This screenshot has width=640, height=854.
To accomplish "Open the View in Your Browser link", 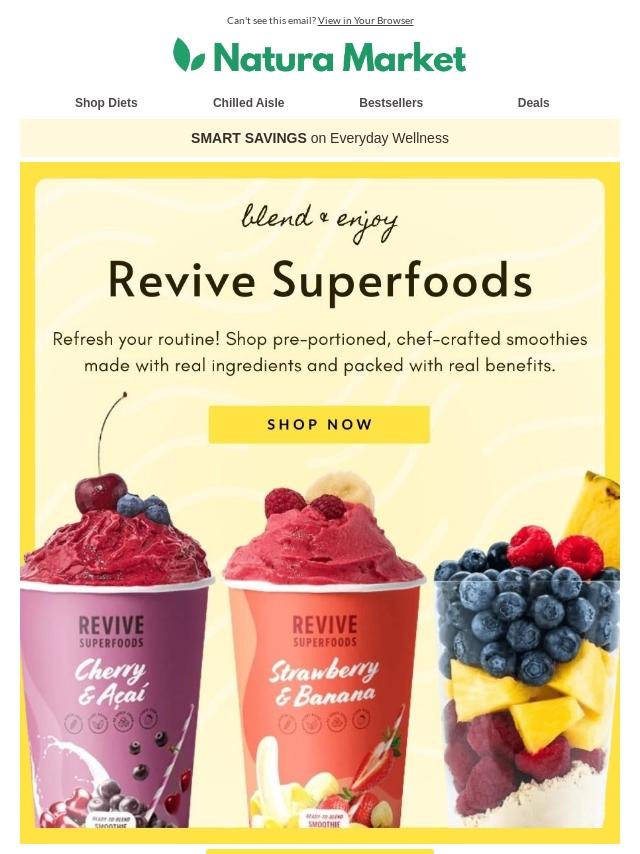I will point(365,20).
